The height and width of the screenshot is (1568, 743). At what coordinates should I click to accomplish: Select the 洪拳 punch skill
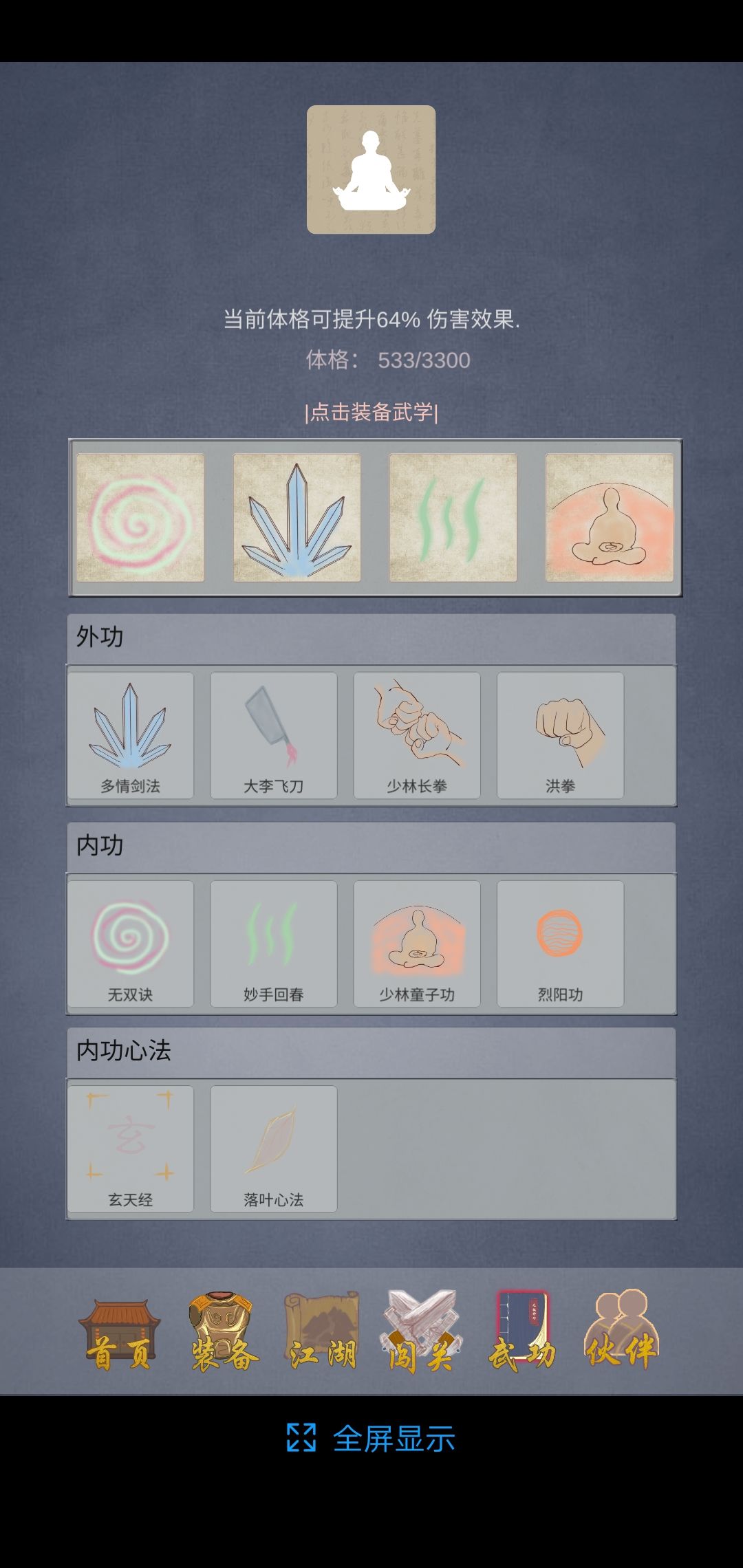(x=559, y=736)
